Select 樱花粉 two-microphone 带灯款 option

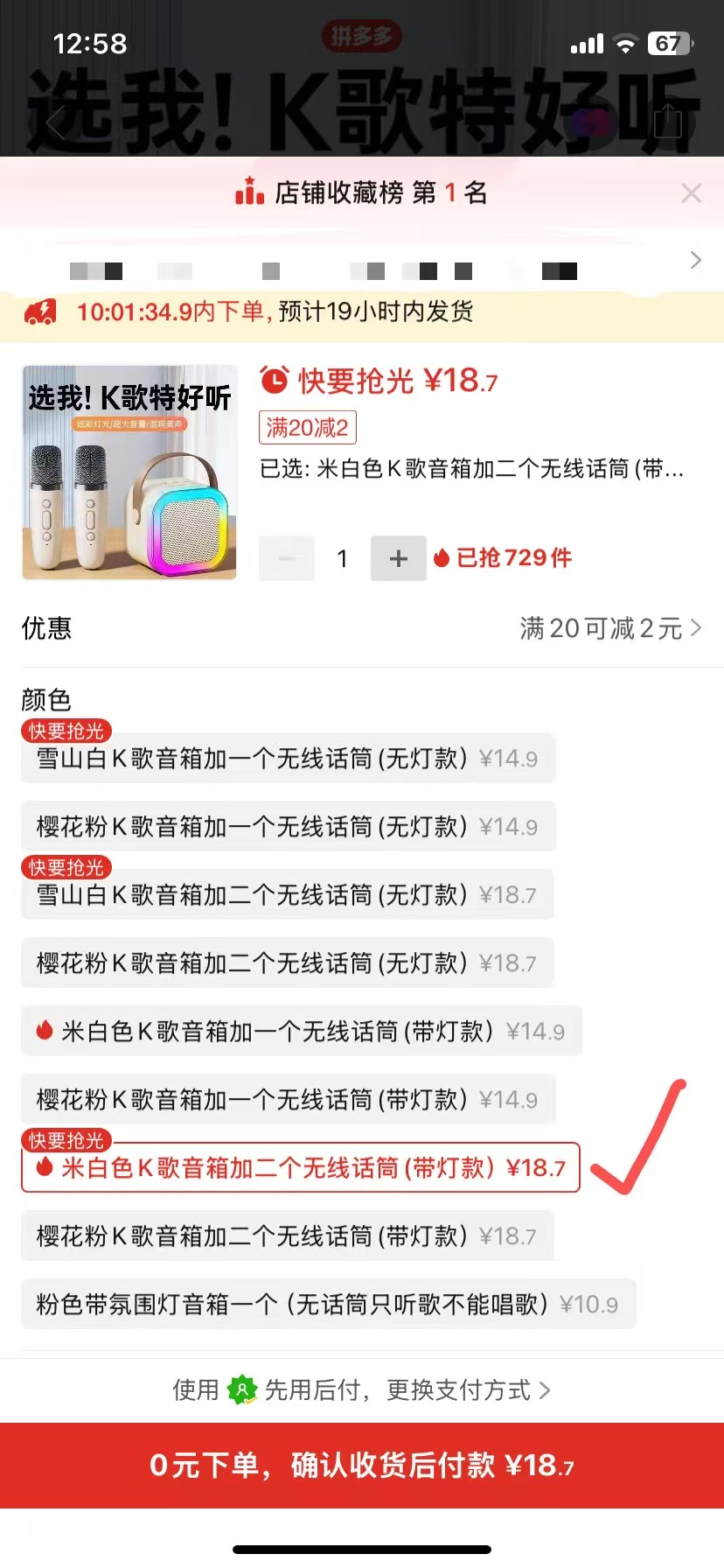[287, 1236]
